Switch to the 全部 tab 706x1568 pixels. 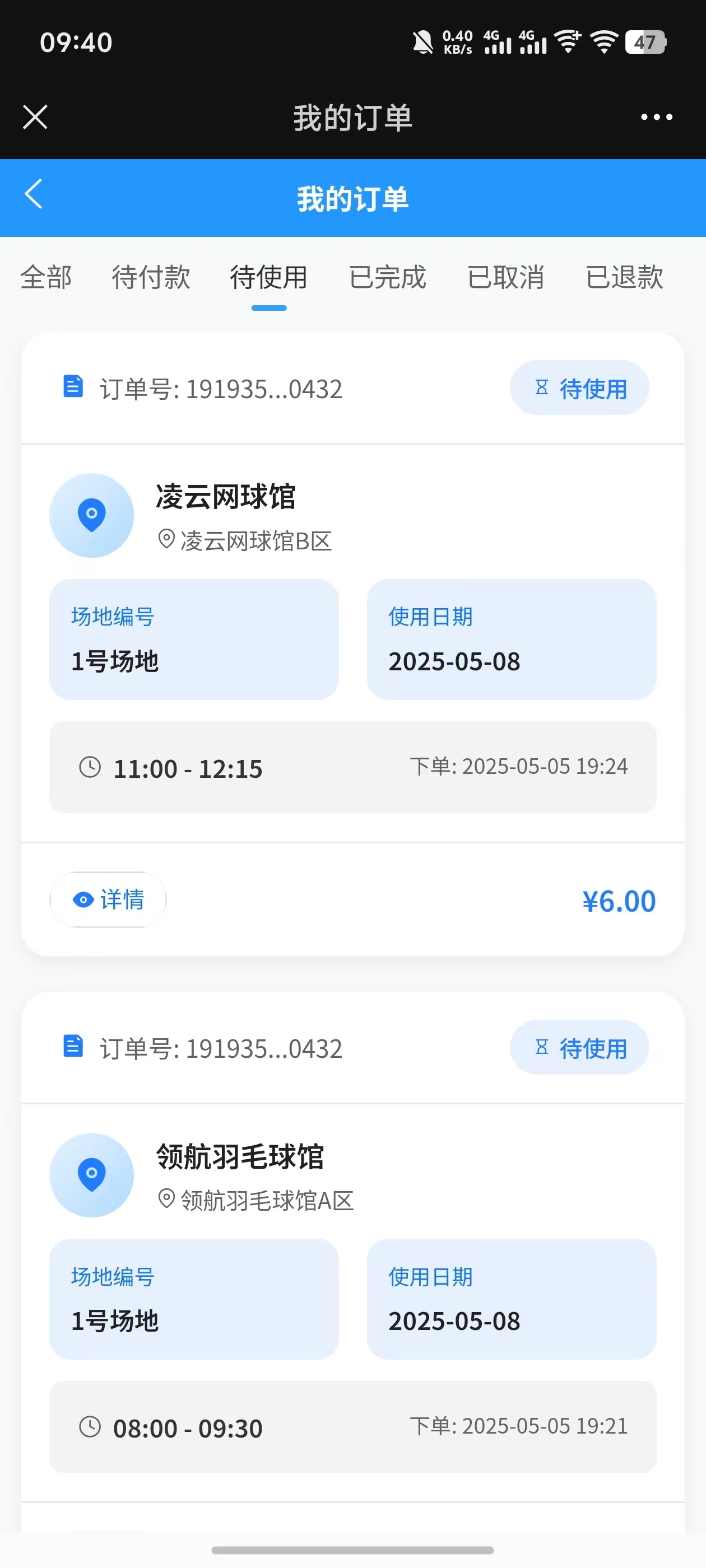coord(47,278)
